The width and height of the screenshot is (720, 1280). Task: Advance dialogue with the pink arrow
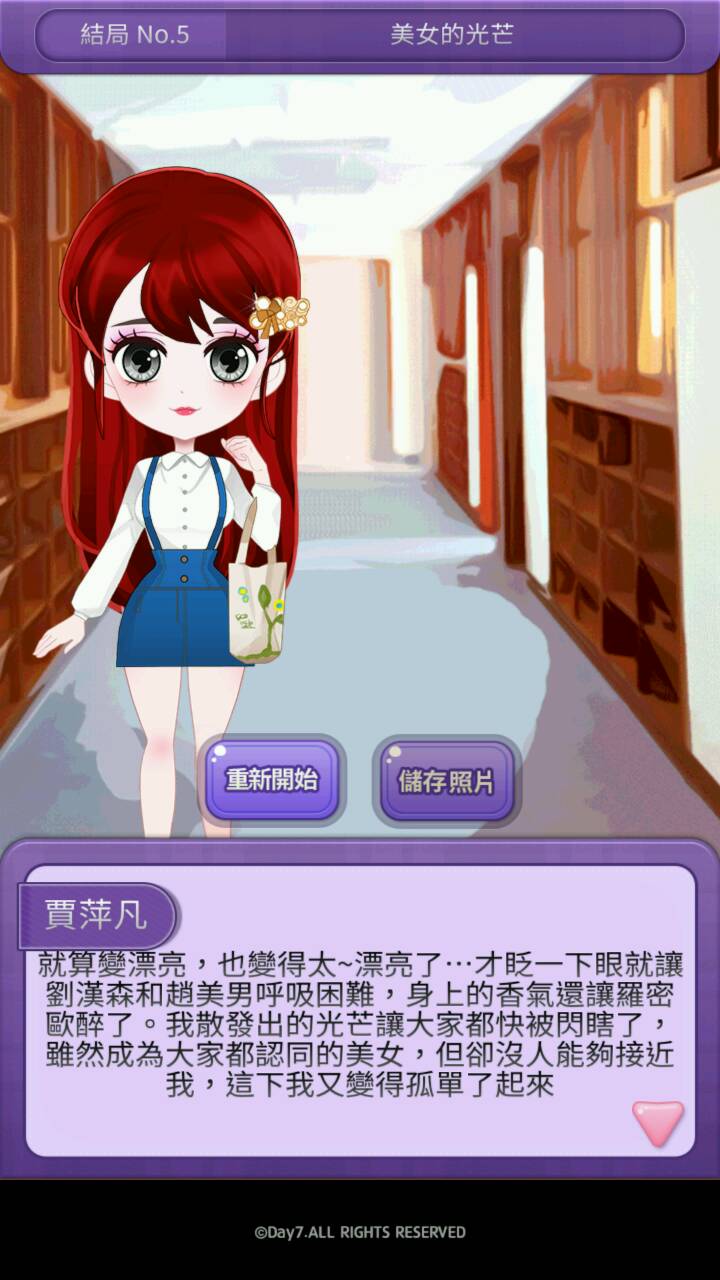[x=658, y=1124]
